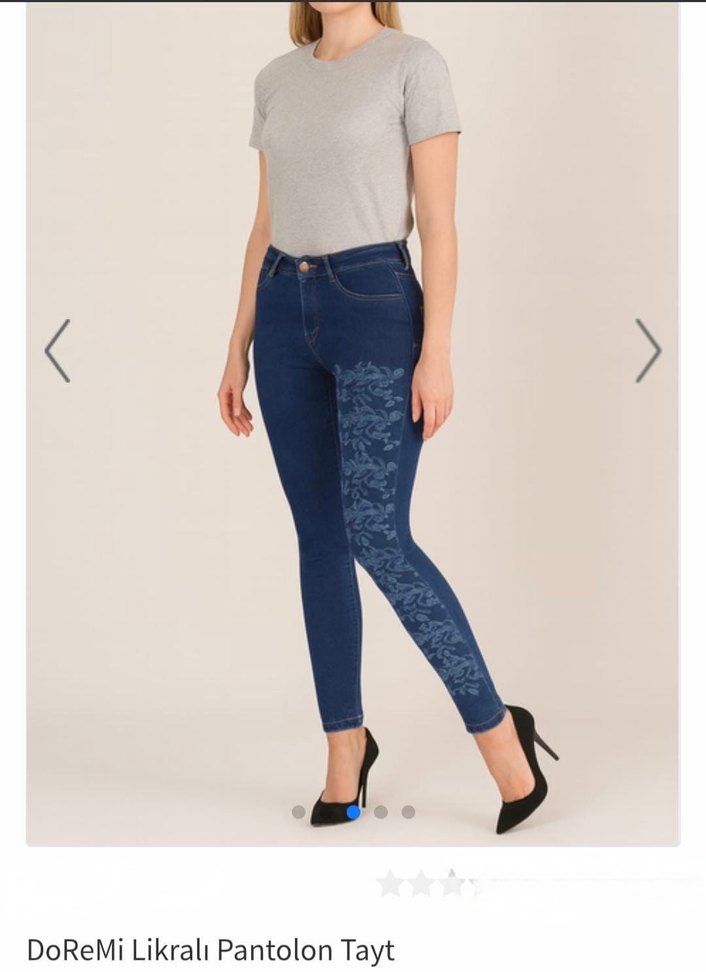Screen dimensions: 706x972
Task: Go to the previous product photo
Action: tap(57, 351)
